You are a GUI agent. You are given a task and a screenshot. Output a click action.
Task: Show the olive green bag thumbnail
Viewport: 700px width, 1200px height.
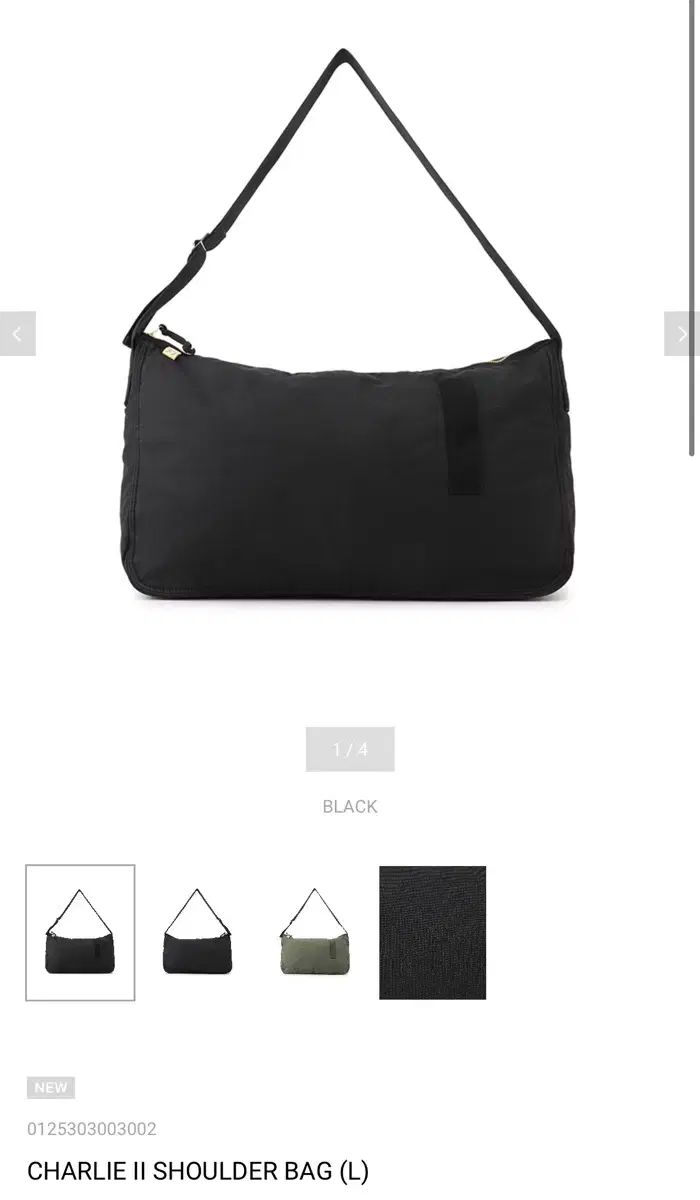[315, 932]
